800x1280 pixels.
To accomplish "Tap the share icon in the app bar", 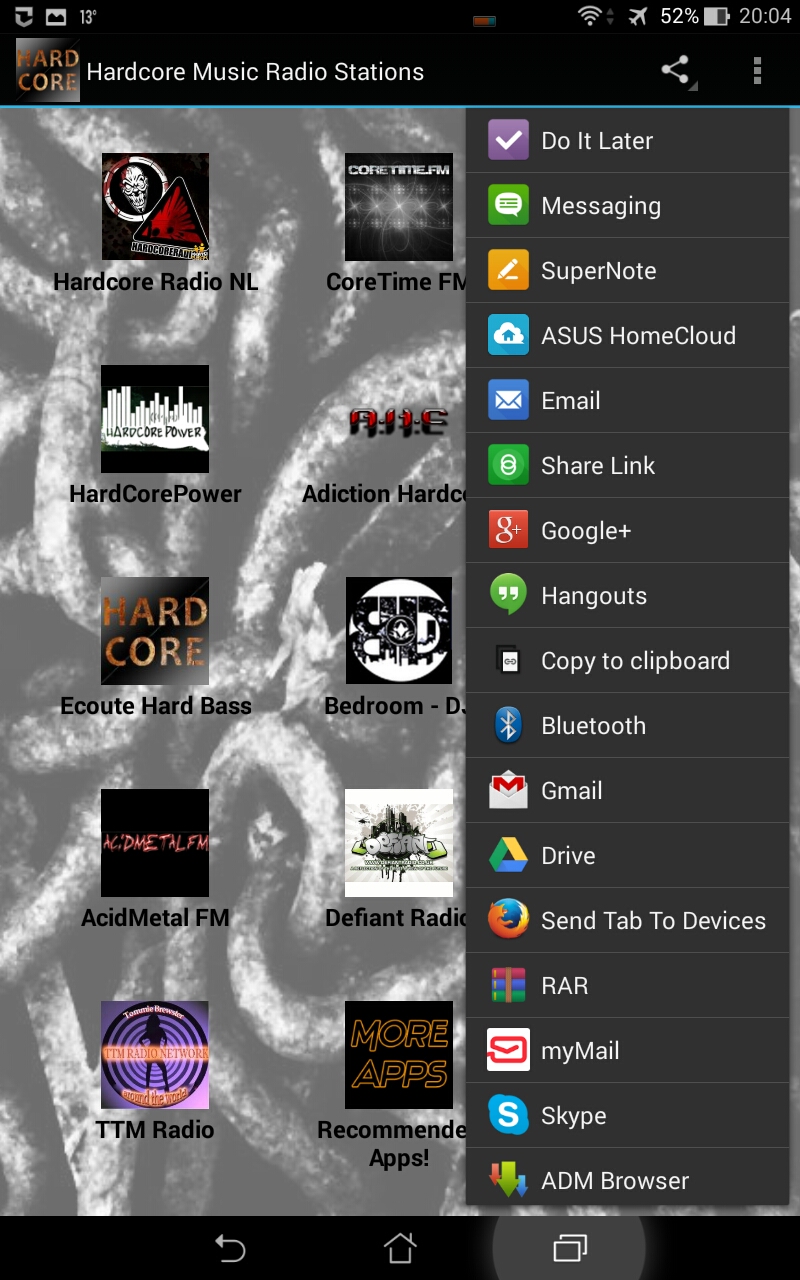I will (677, 70).
